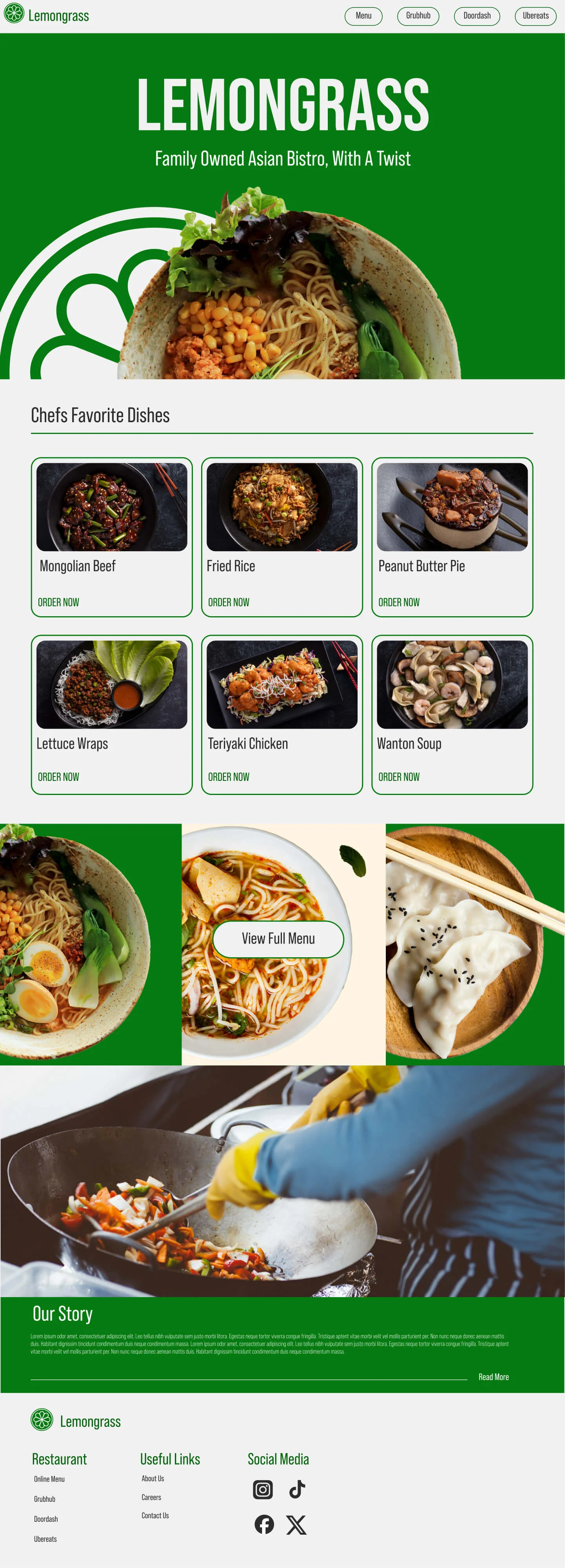The height and width of the screenshot is (1568, 565).
Task: Open the X social profile
Action: (296, 1525)
